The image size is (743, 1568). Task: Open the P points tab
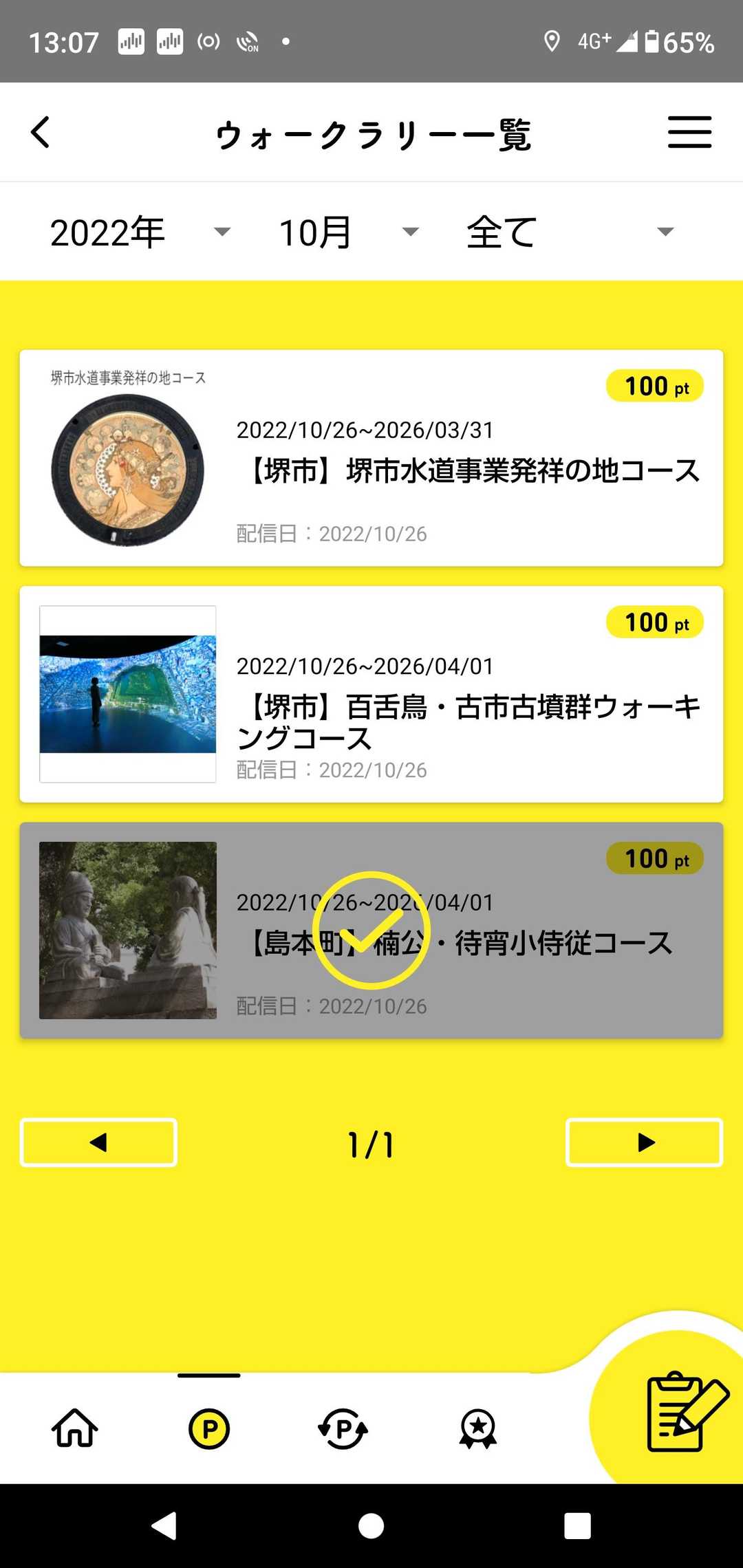click(209, 1428)
